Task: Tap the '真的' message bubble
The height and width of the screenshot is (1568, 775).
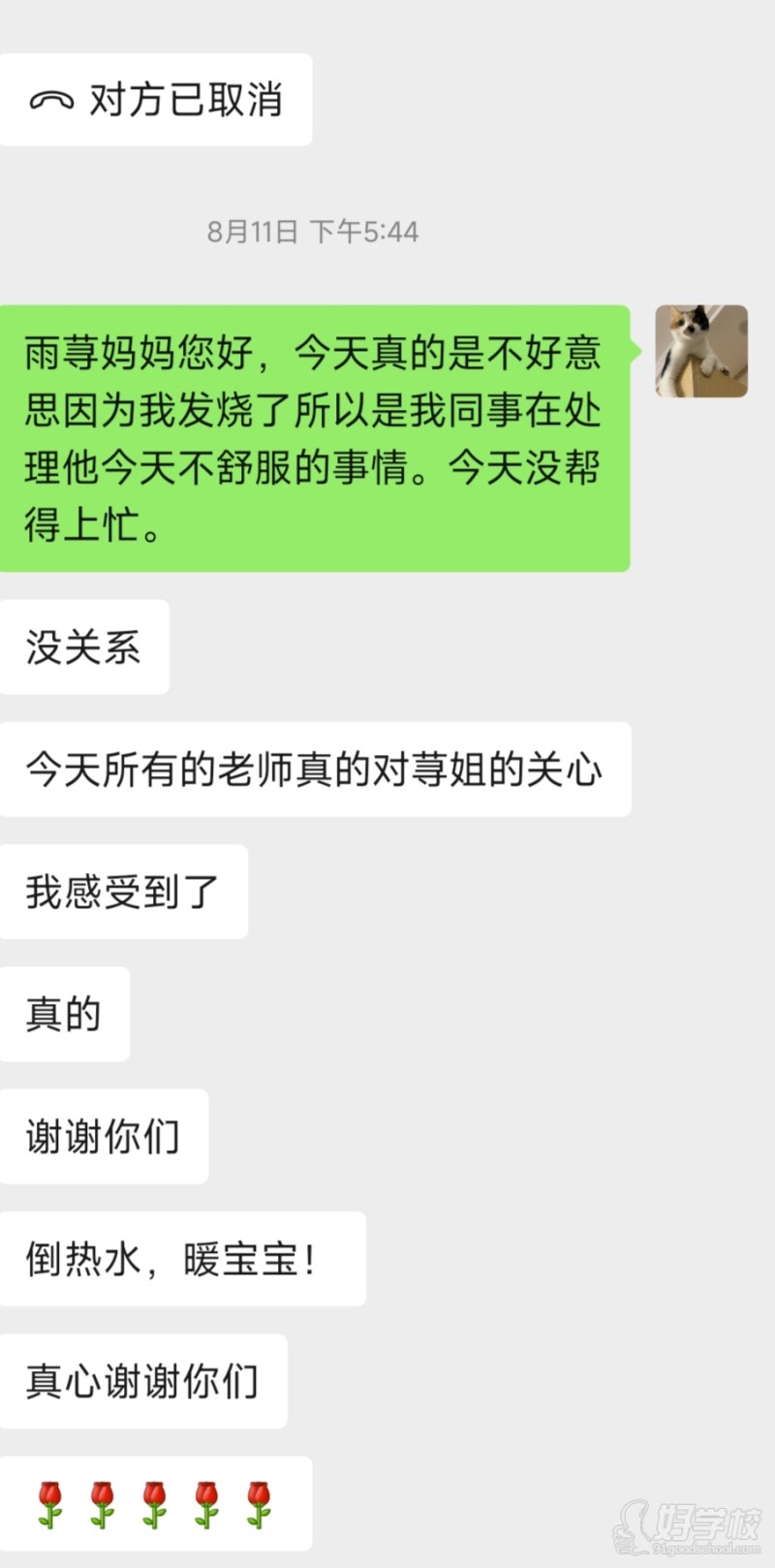Action: pyautogui.click(x=64, y=1014)
